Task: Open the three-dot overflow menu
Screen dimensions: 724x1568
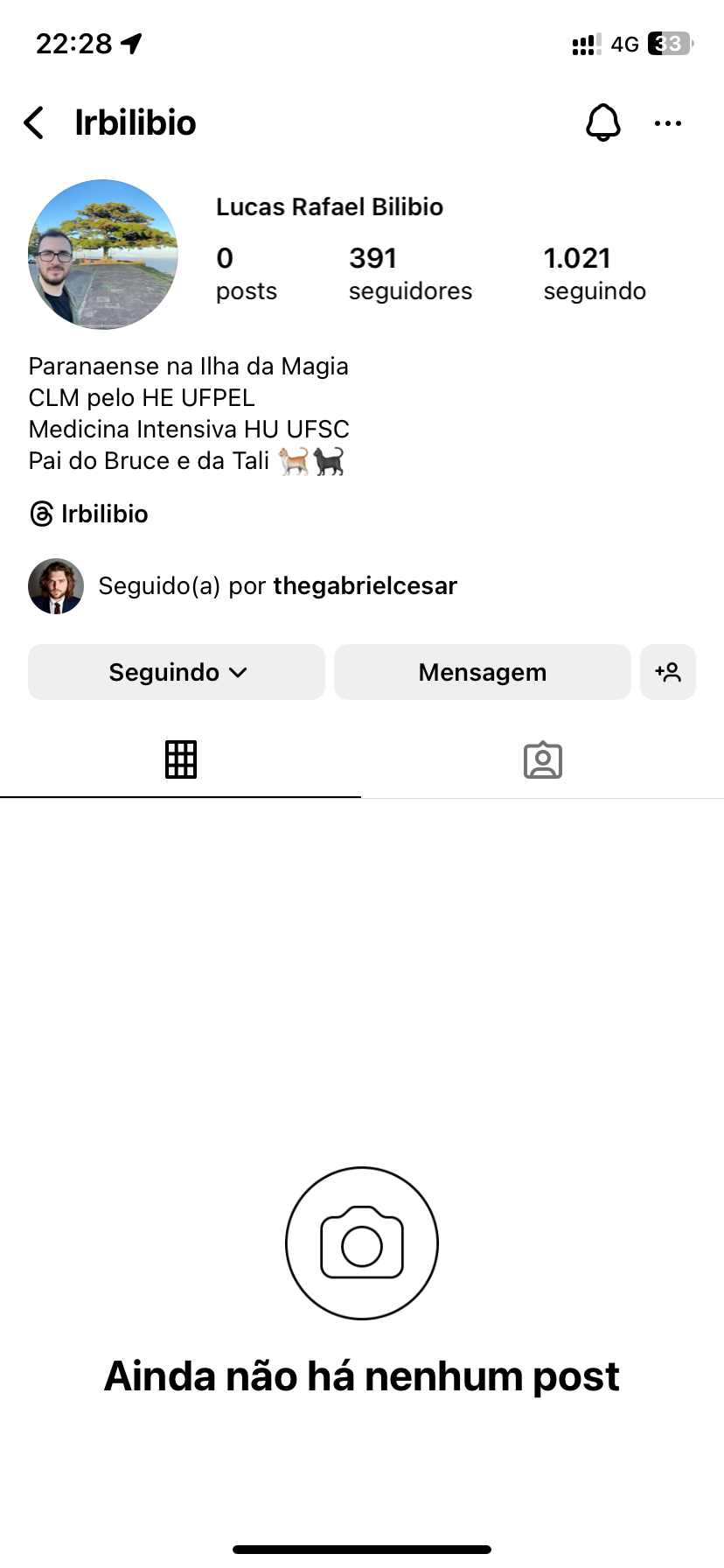Action: 668,123
